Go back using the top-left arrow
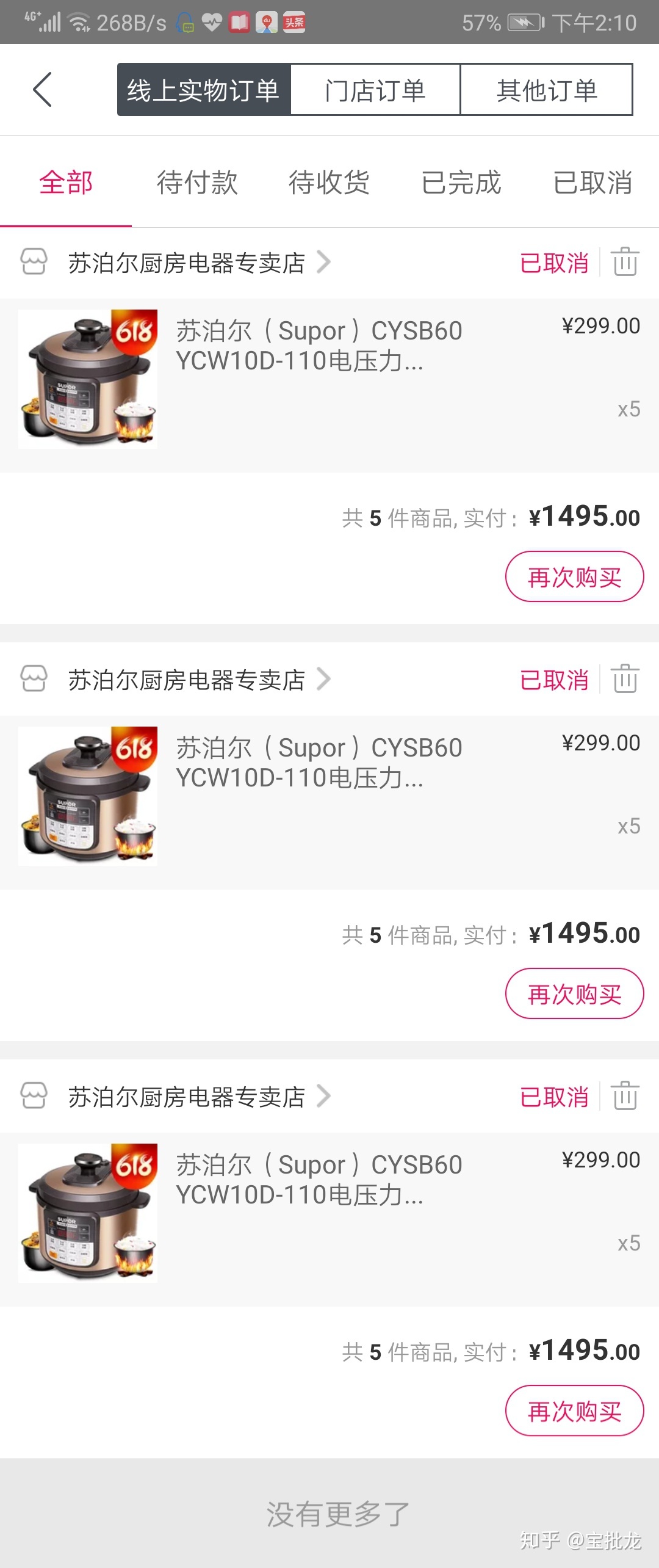 tap(42, 90)
